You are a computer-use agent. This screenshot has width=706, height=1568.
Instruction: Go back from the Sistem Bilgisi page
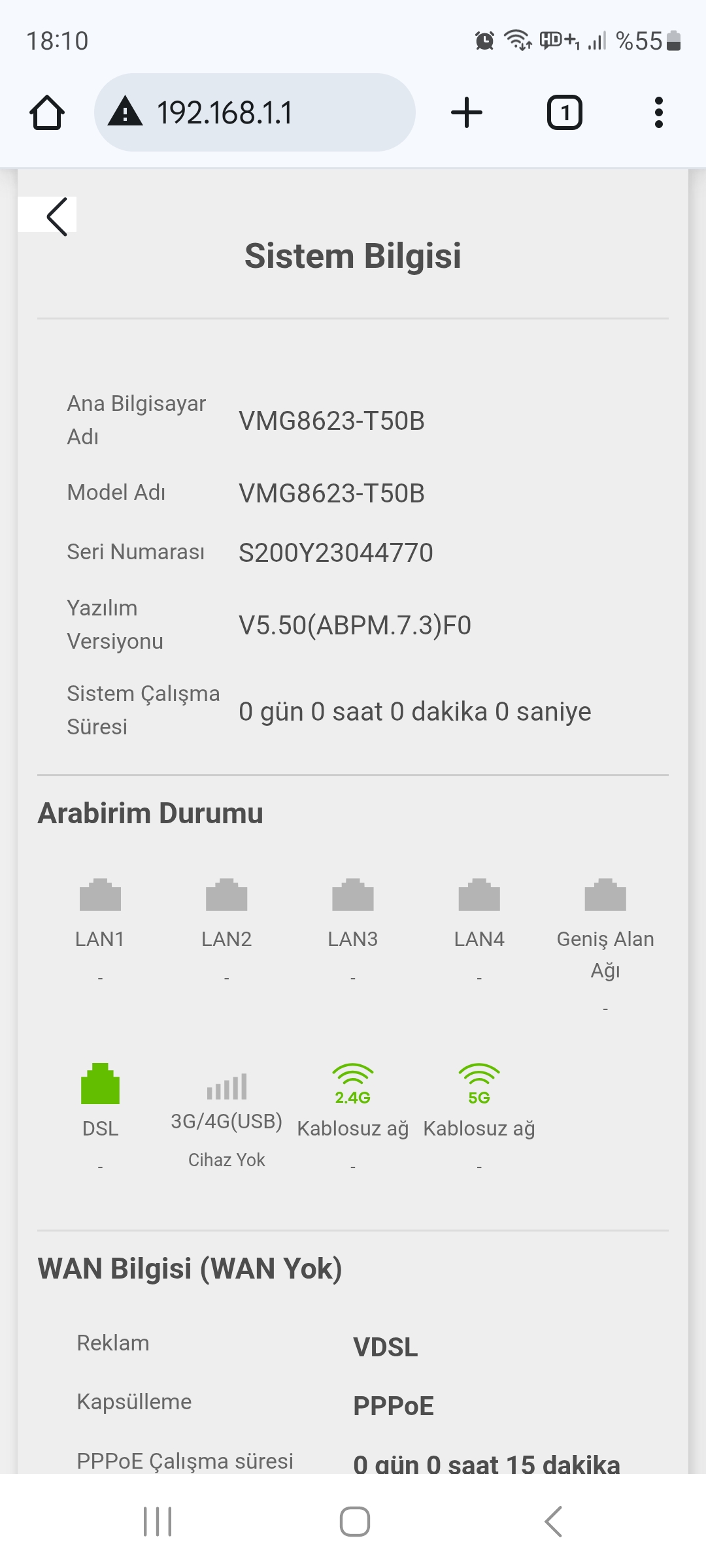48,215
